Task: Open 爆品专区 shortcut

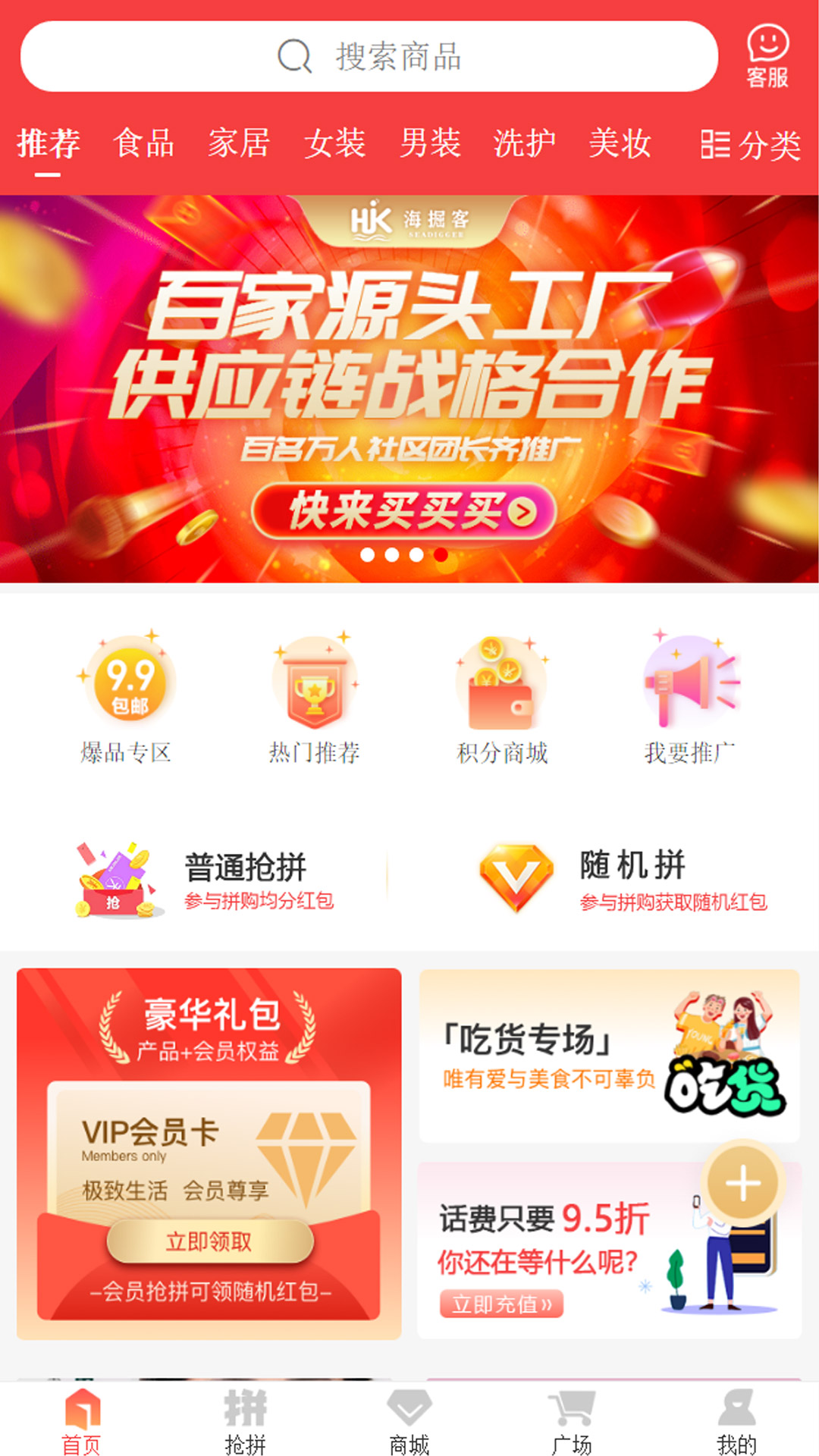Action: pos(127,698)
